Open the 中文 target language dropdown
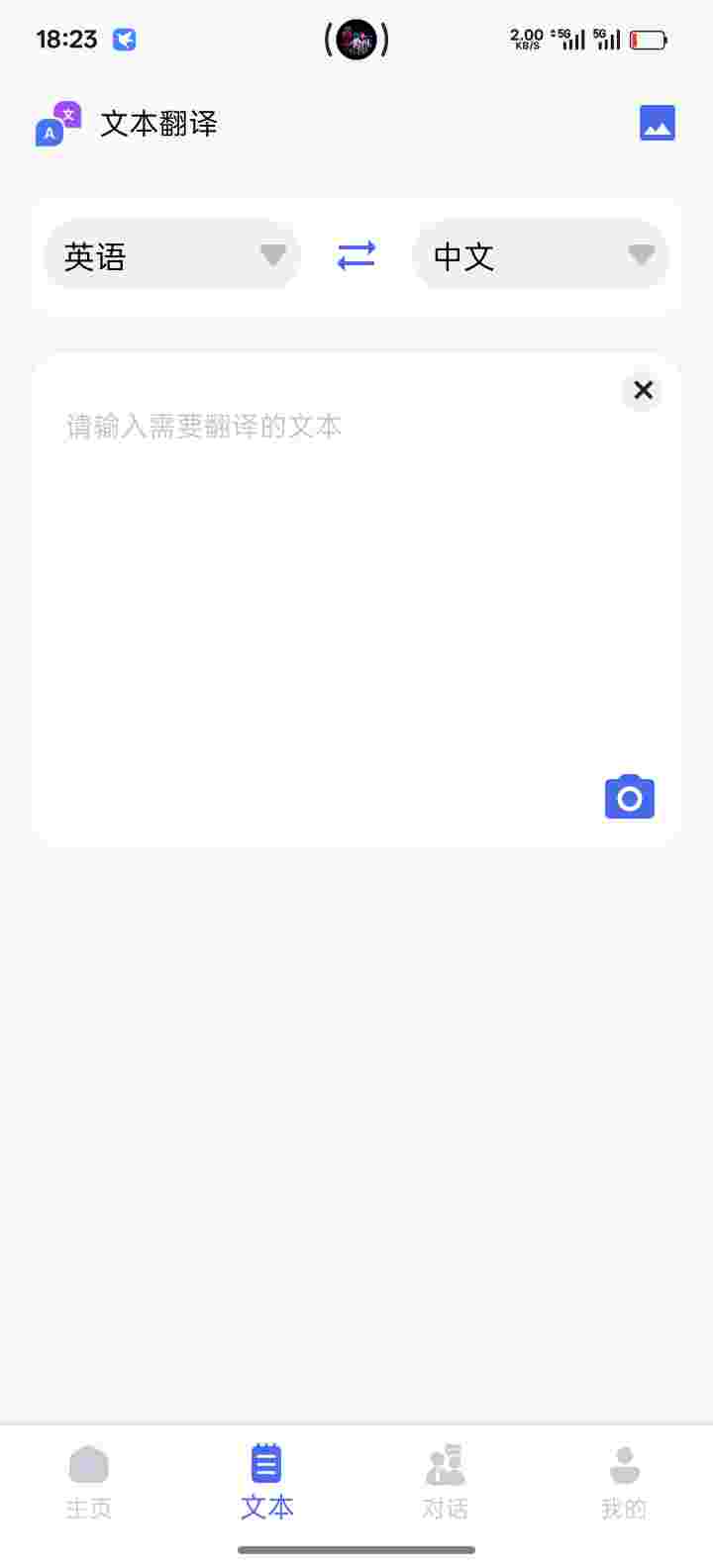Image resolution: width=713 pixels, height=1568 pixels. 541,255
